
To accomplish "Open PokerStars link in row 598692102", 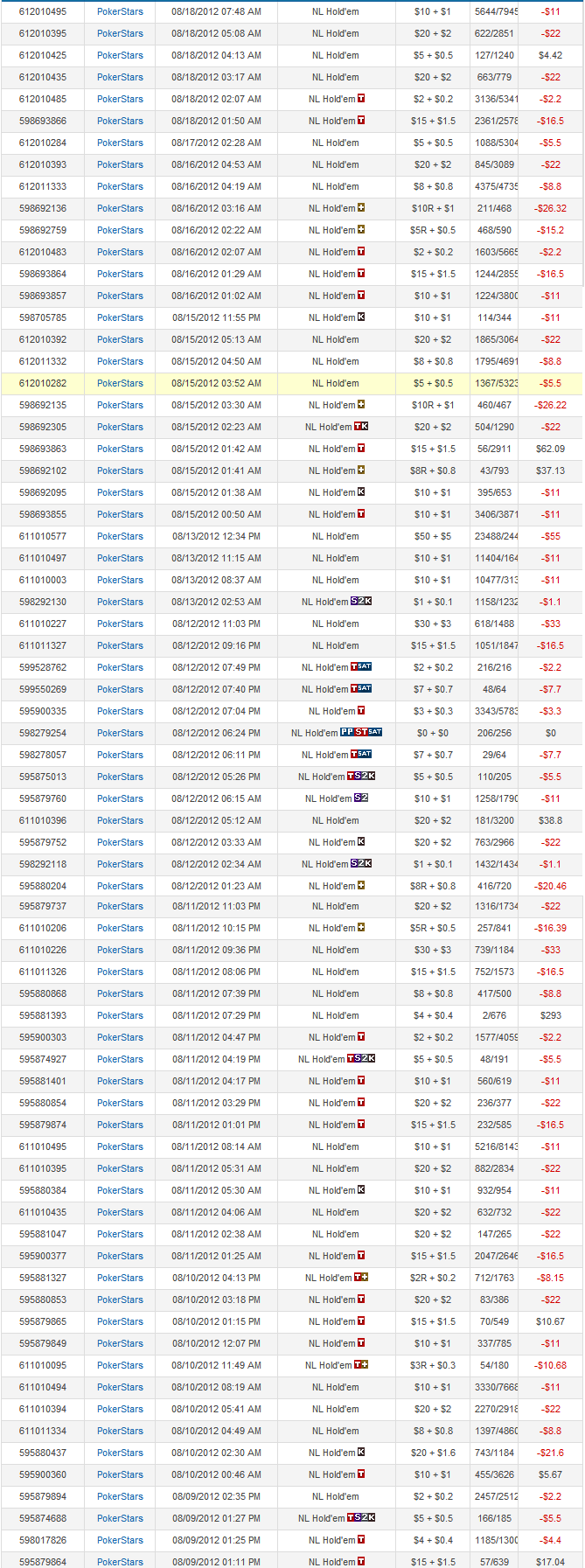I will [120, 470].
